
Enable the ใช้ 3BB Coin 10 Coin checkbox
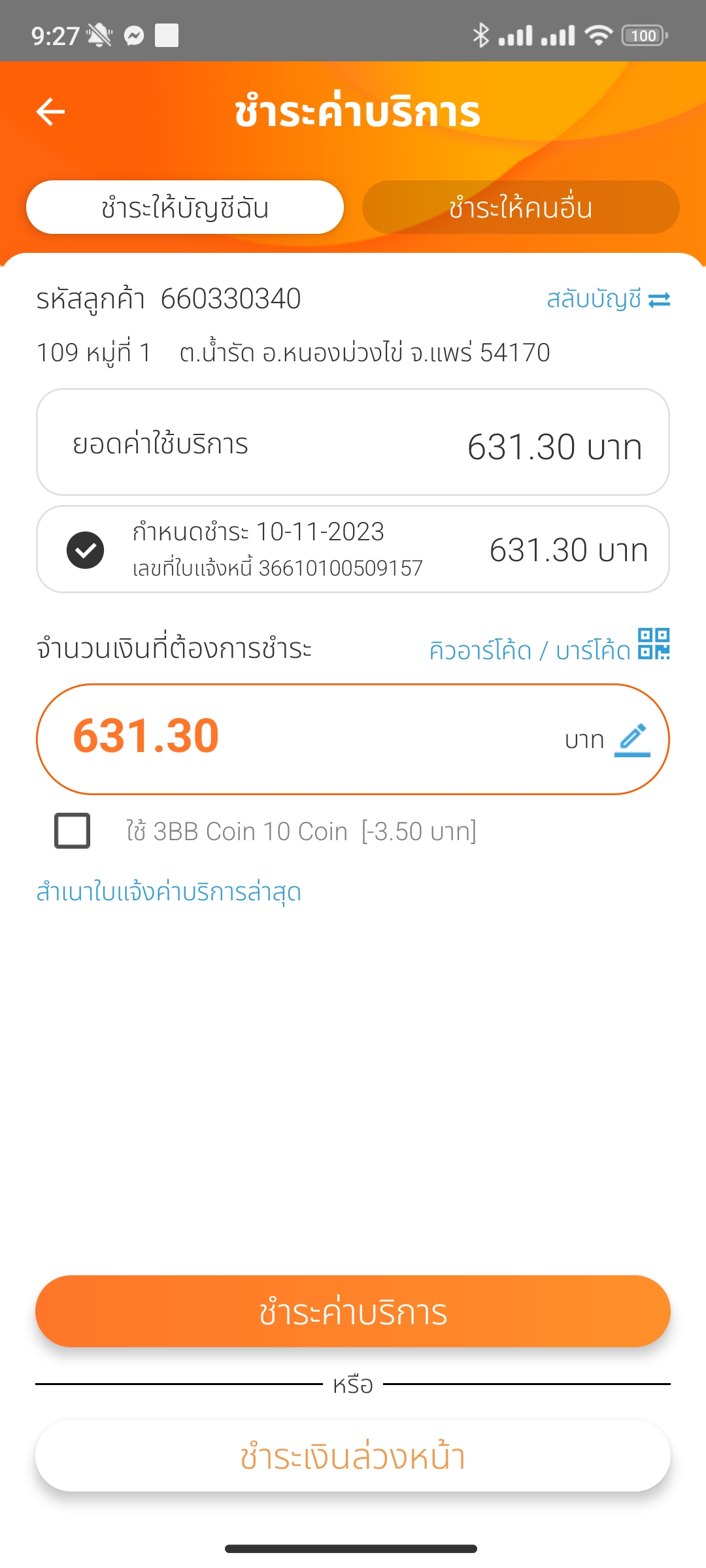[73, 831]
